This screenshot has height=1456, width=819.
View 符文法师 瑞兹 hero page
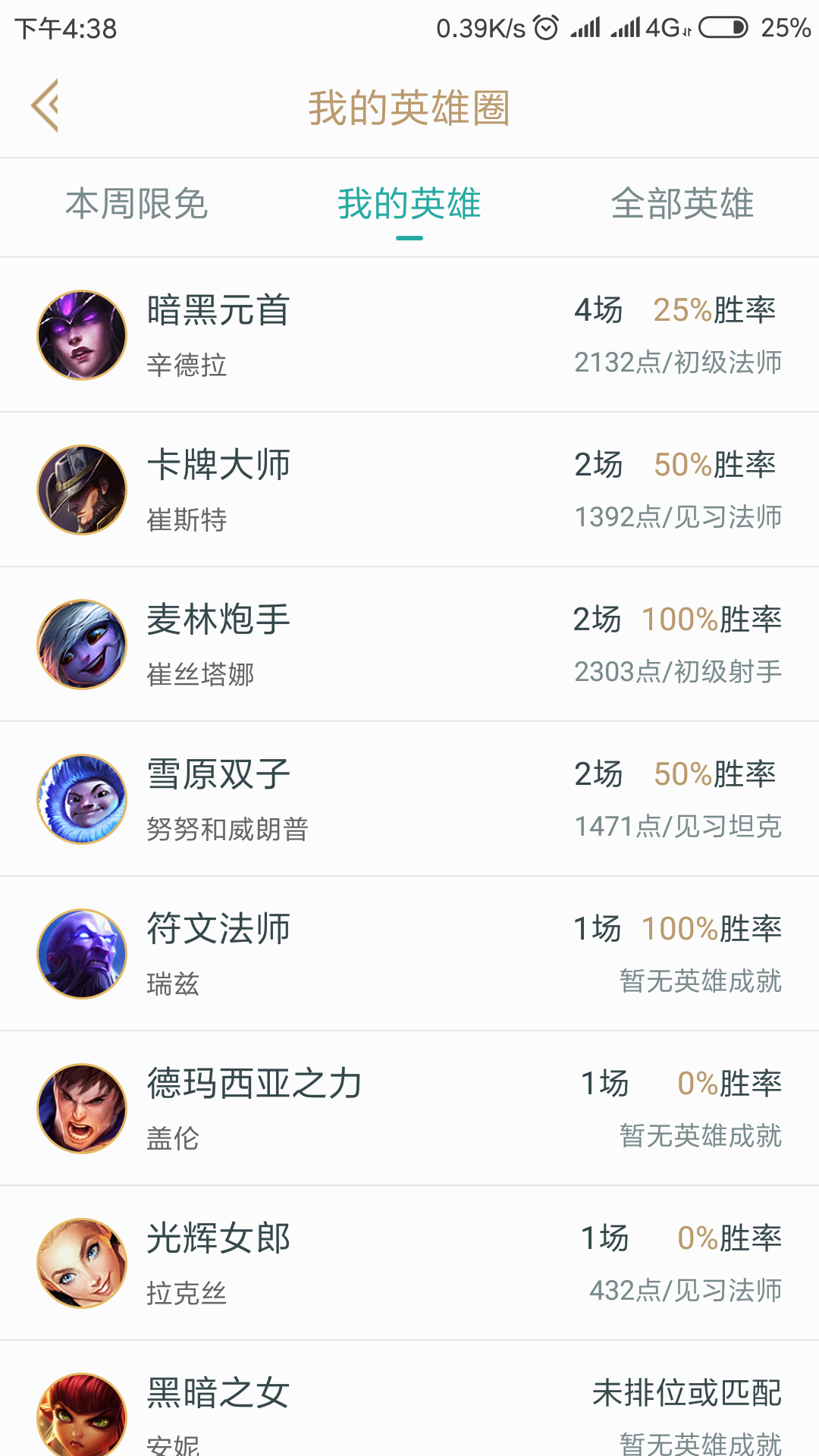[409, 954]
